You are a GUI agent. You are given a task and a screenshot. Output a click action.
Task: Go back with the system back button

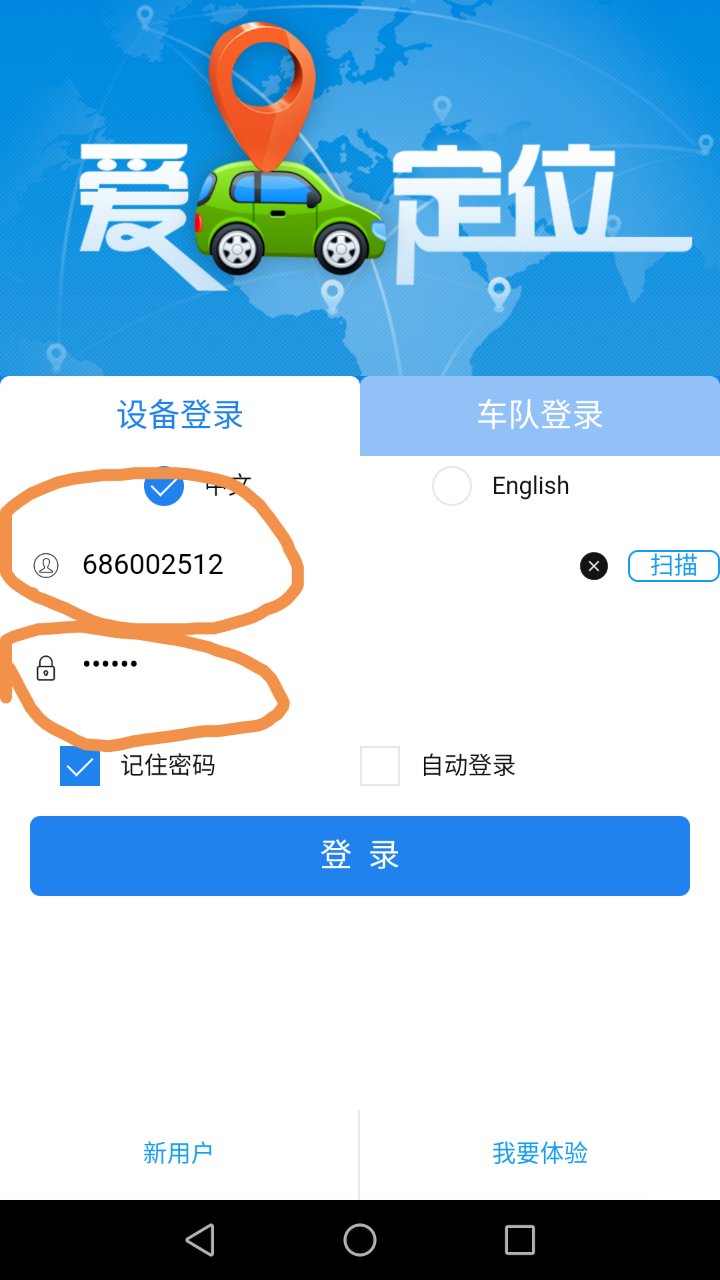tap(200, 1240)
